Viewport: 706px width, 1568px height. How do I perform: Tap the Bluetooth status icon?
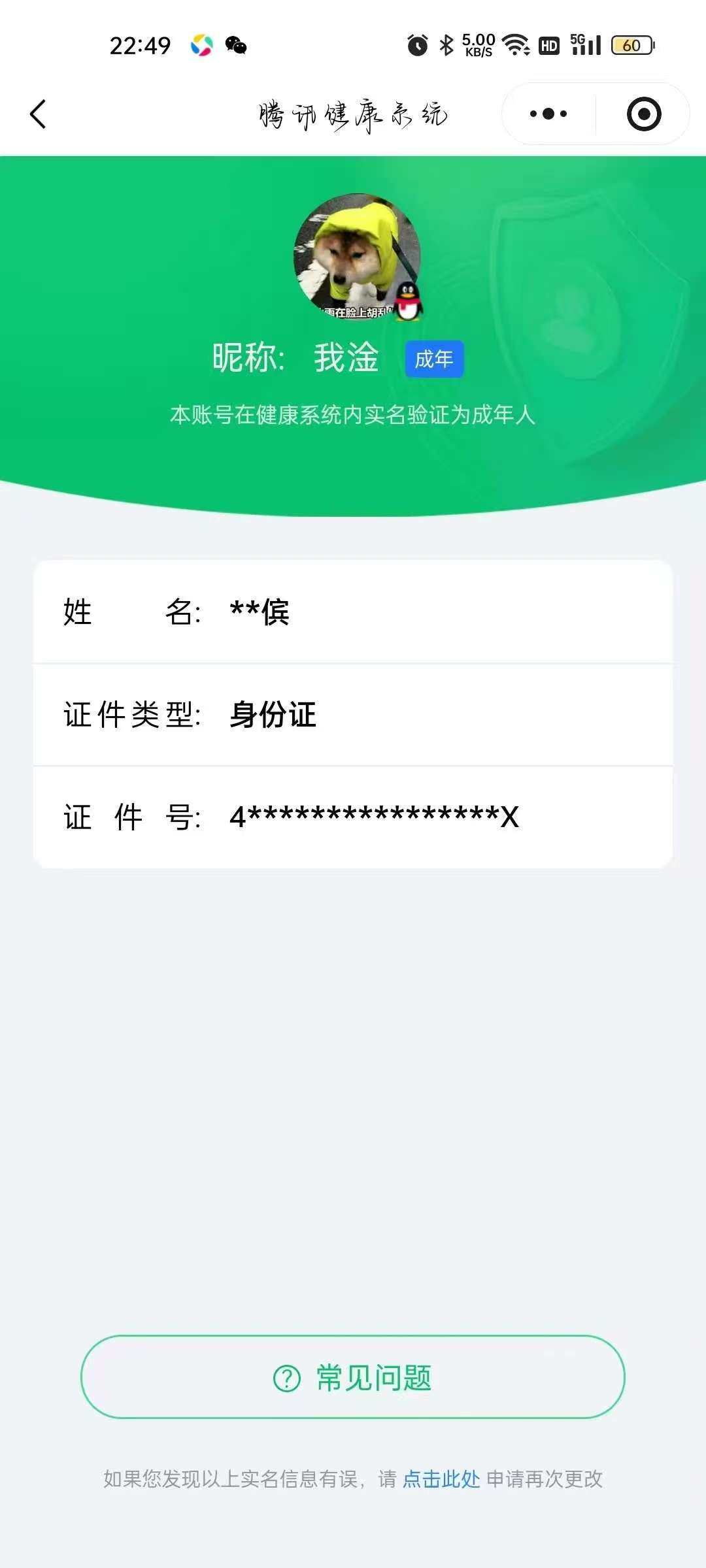(x=447, y=45)
